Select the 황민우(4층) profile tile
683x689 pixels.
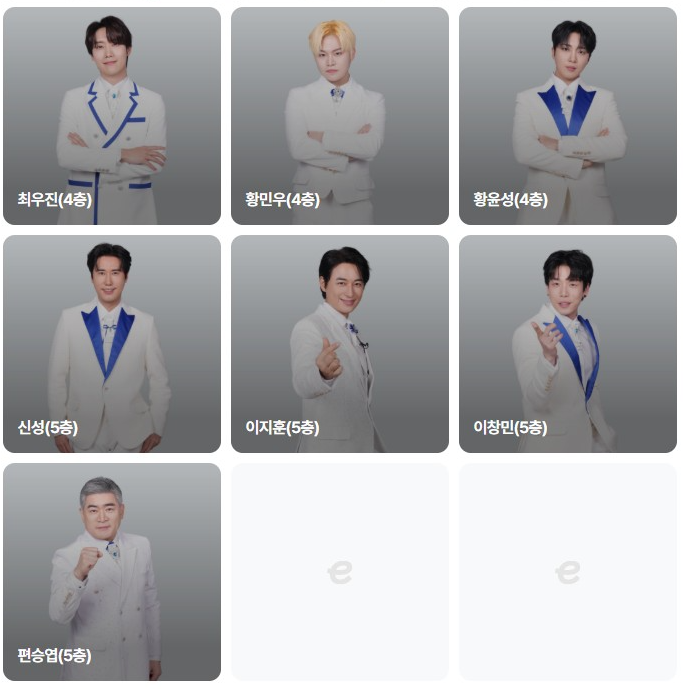[340, 116]
